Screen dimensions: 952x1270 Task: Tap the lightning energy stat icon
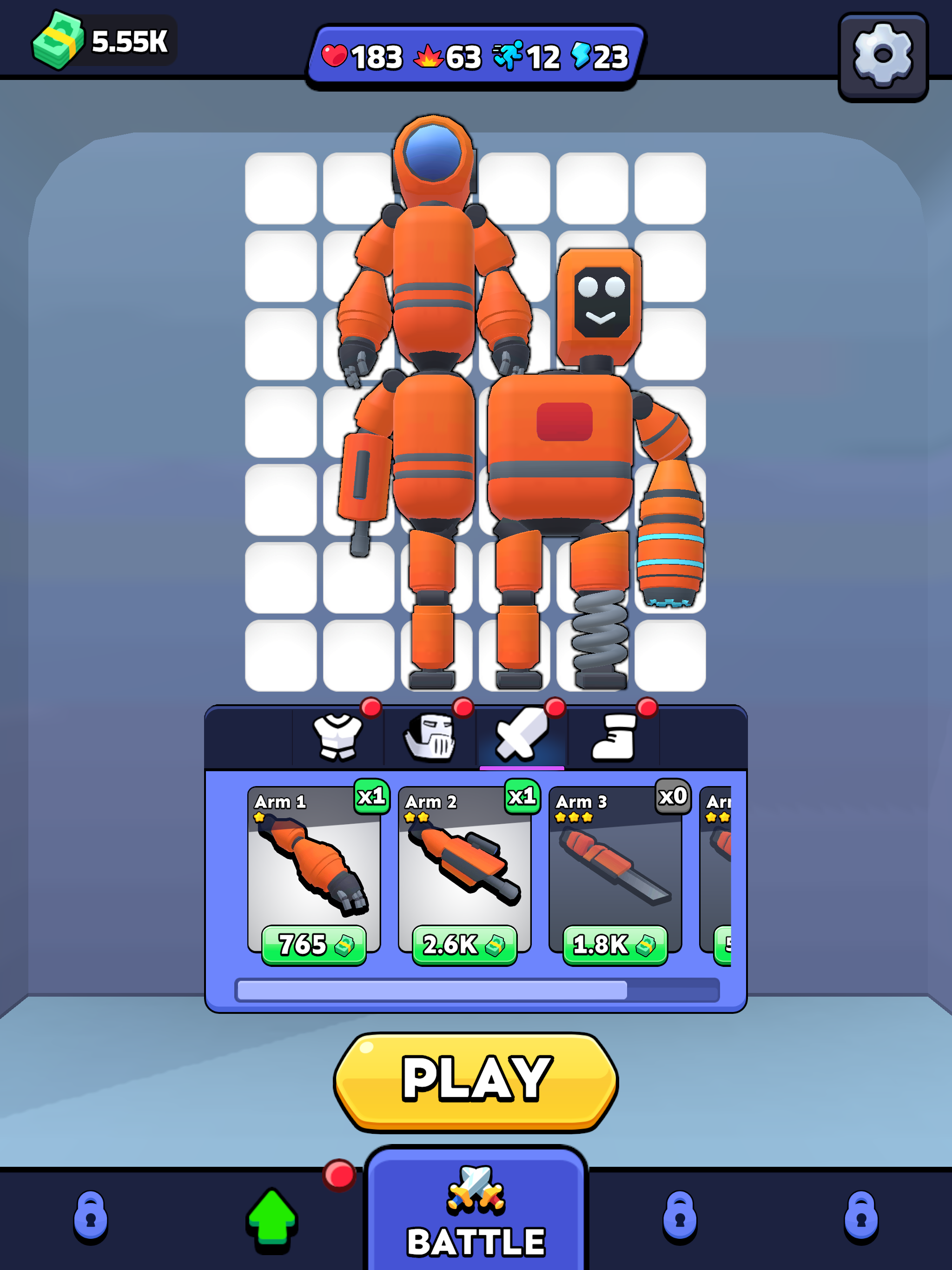[580, 56]
